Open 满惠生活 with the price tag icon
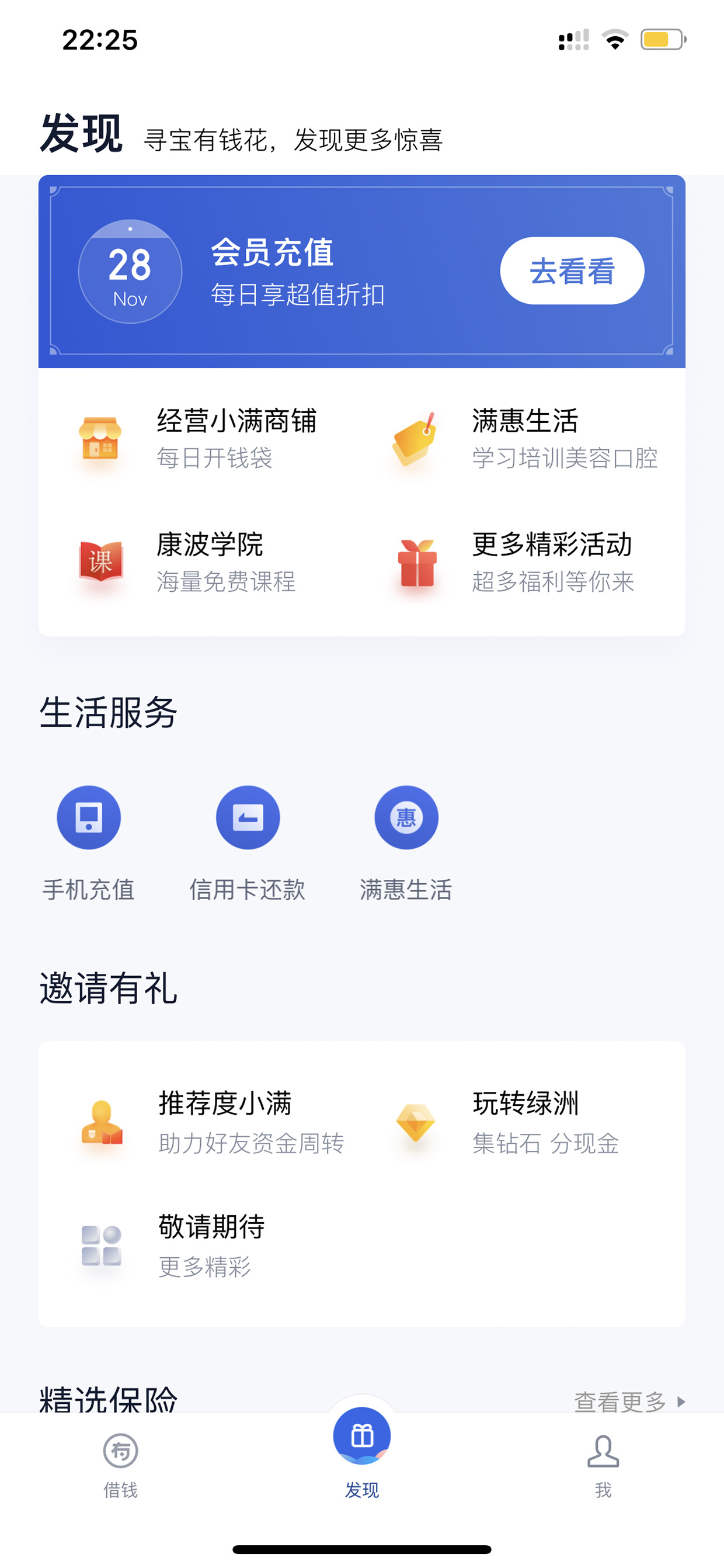This screenshot has width=724, height=1568. click(x=523, y=439)
